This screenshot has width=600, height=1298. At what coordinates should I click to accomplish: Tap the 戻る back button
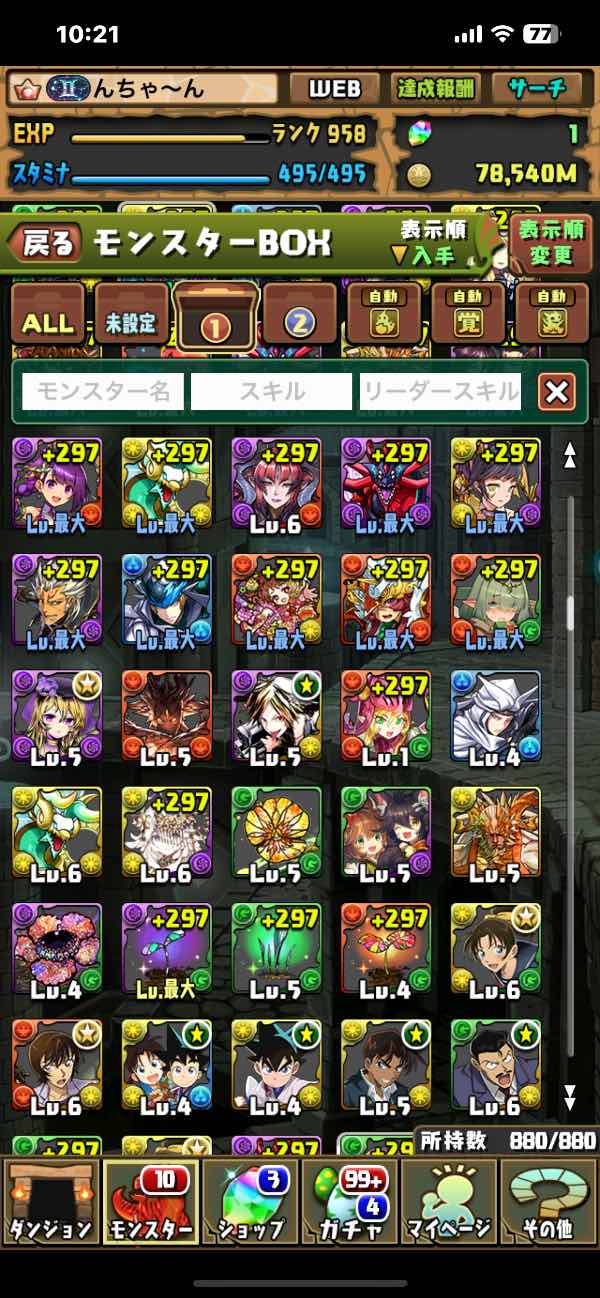click(45, 243)
